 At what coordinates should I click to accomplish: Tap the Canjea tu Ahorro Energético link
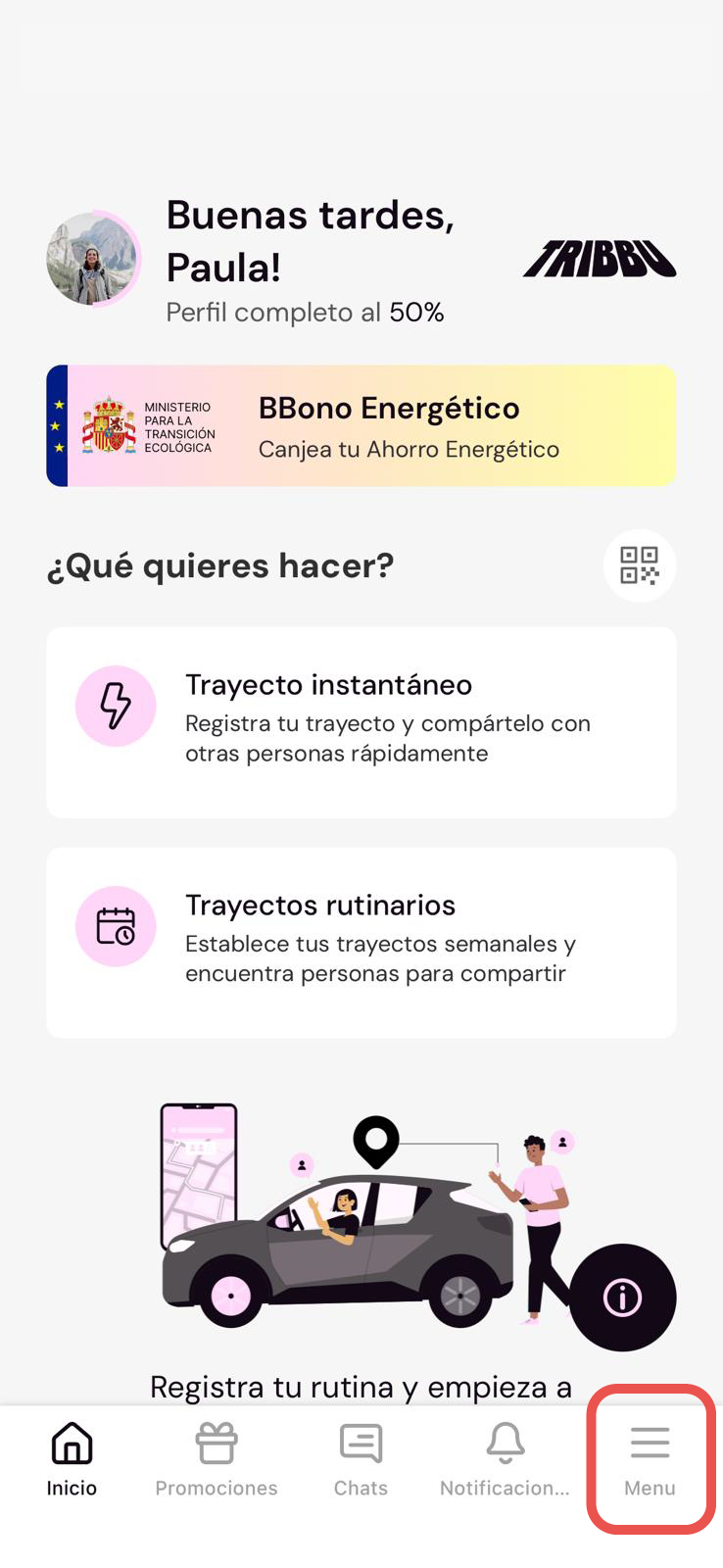click(x=409, y=449)
